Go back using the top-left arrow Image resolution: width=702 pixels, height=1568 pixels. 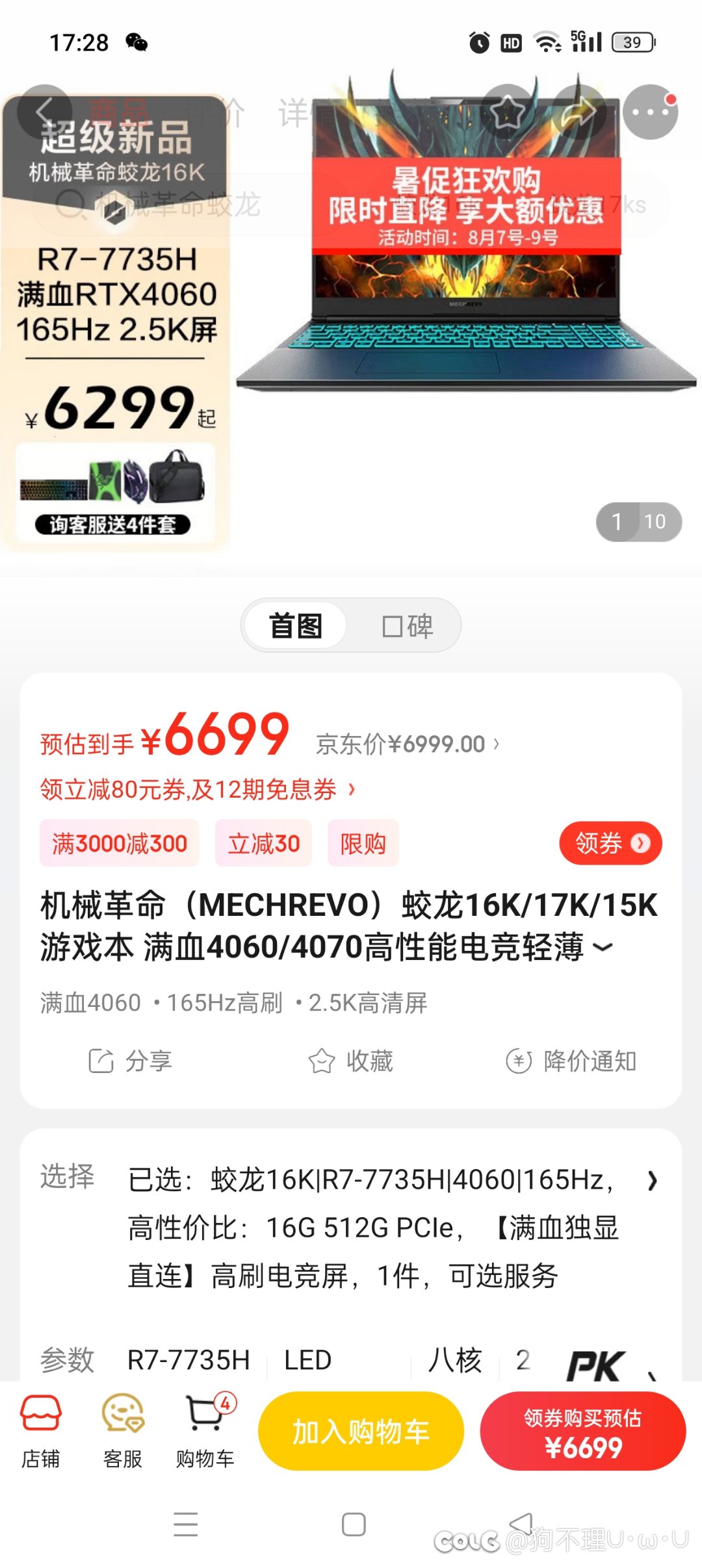click(44, 112)
